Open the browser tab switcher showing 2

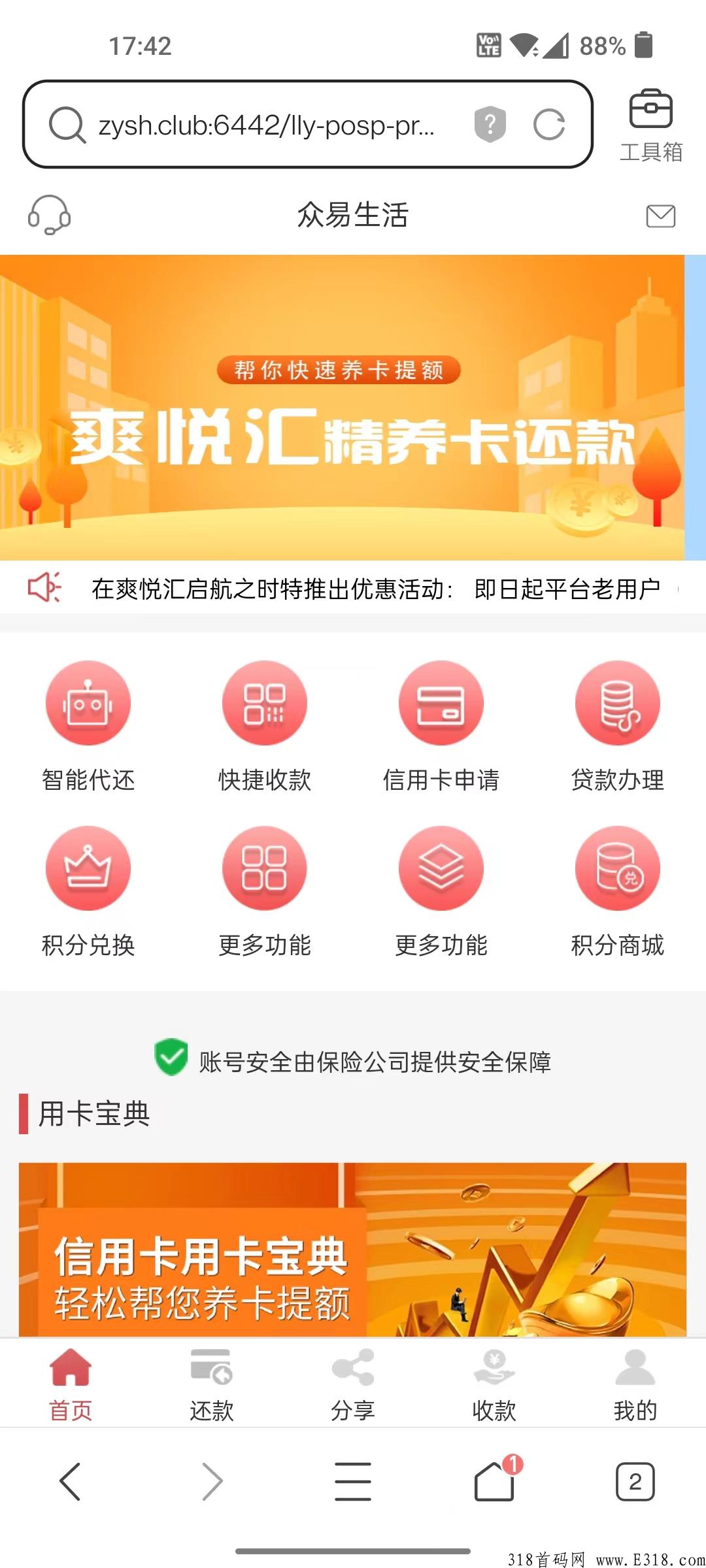coord(635,1481)
